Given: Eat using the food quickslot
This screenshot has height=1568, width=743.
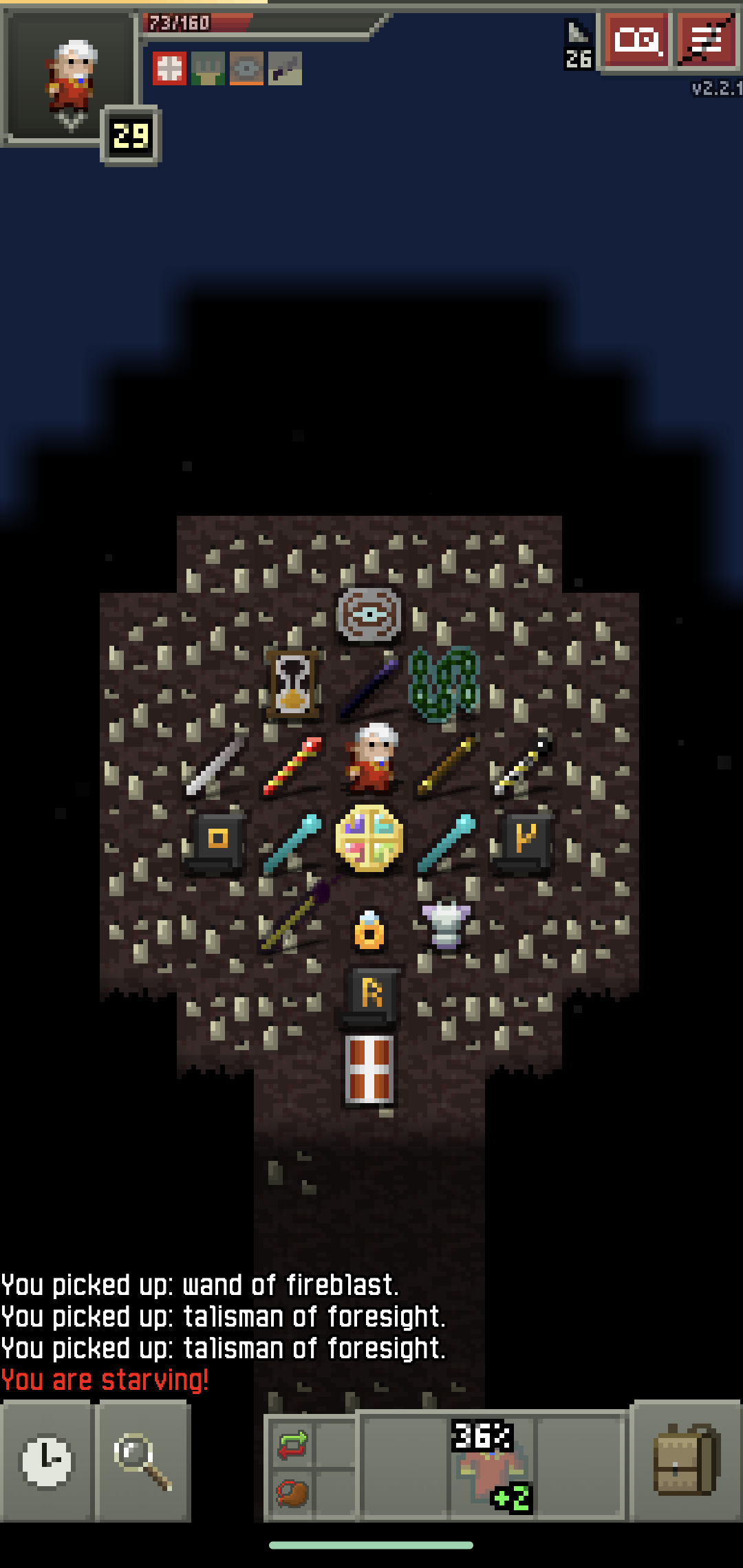Looking at the screenshot, I should tap(292, 1492).
